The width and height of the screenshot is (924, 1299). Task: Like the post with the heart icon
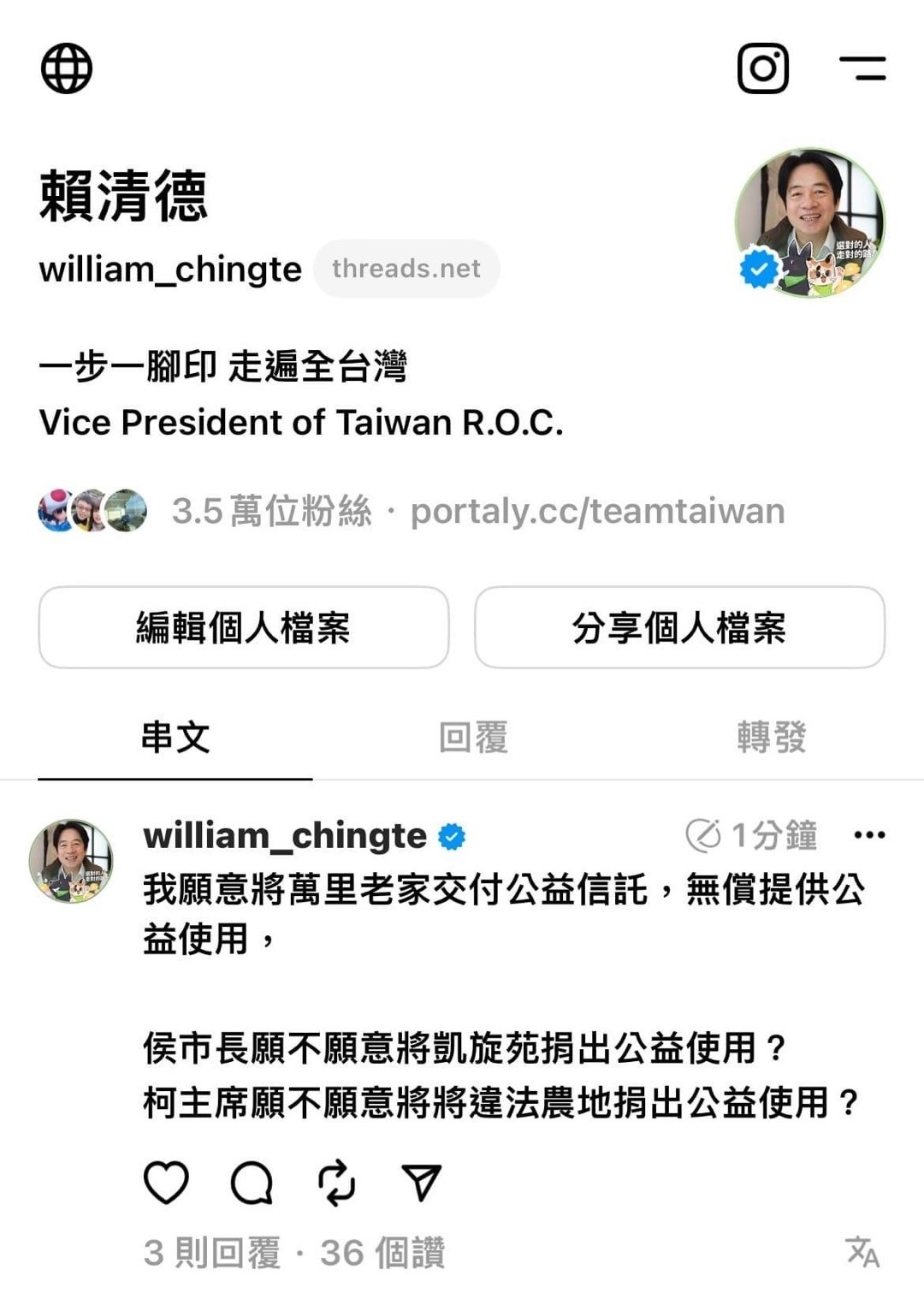(x=166, y=1183)
